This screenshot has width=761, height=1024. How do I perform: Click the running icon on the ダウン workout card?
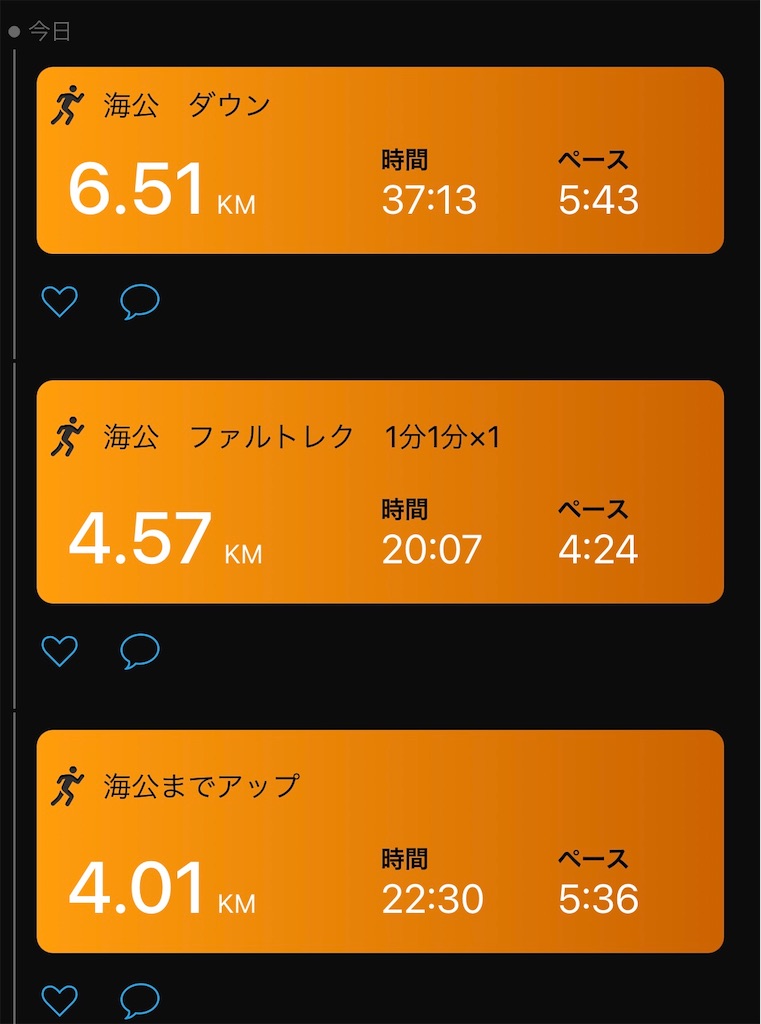point(68,104)
